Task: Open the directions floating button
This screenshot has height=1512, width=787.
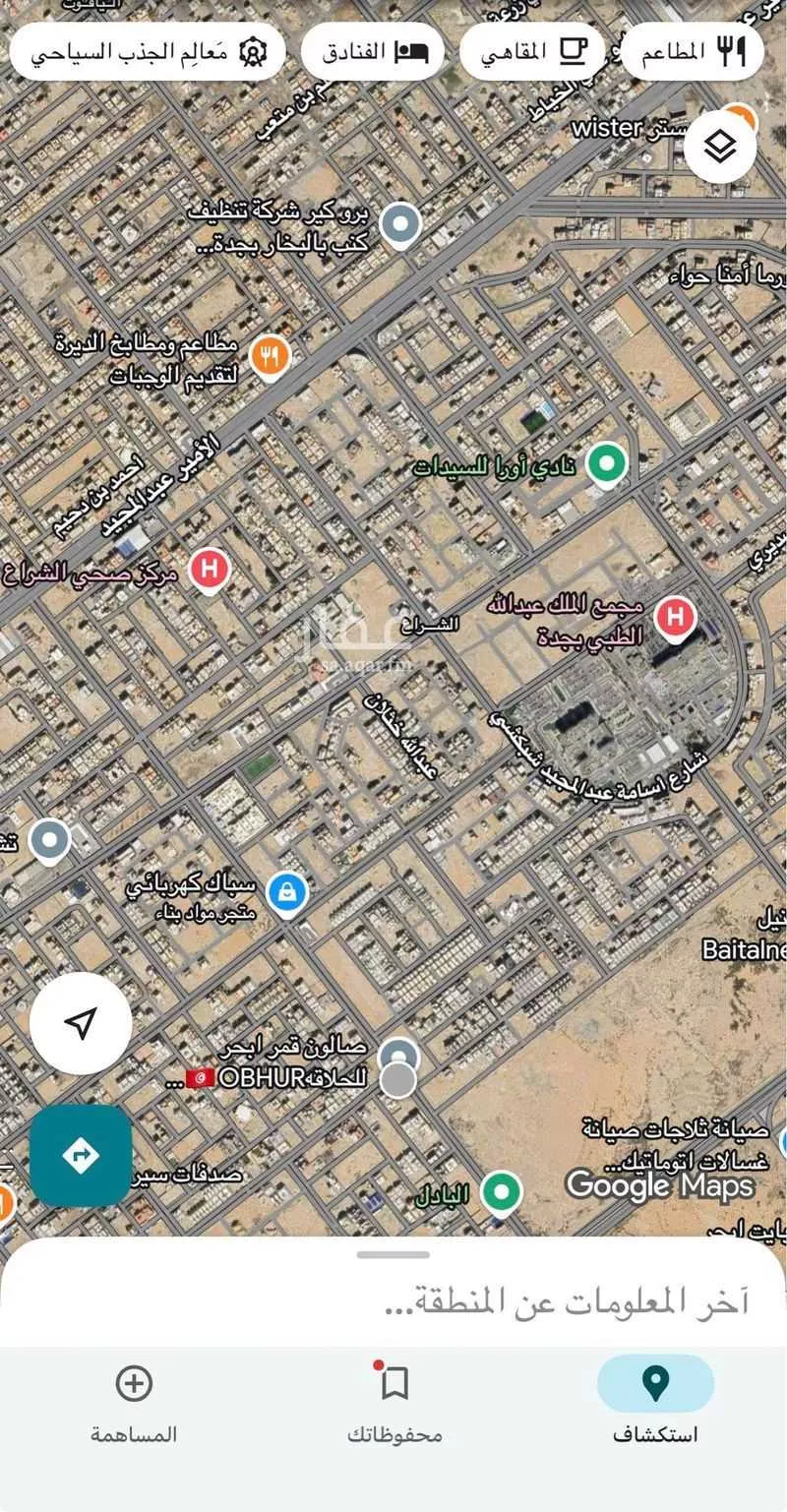Action: point(81,1155)
